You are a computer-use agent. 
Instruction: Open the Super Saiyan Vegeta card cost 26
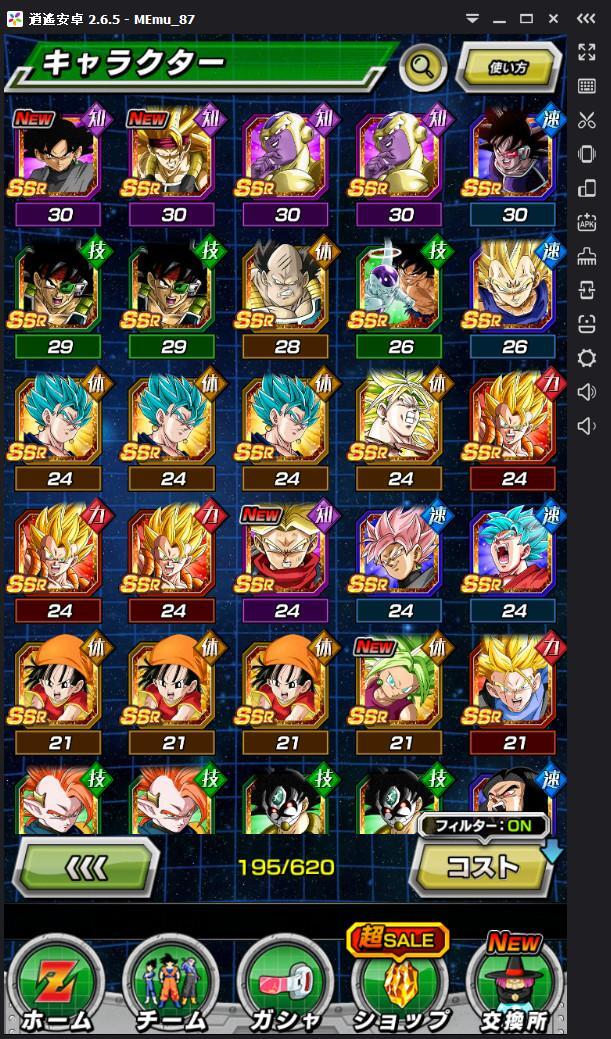click(514, 291)
